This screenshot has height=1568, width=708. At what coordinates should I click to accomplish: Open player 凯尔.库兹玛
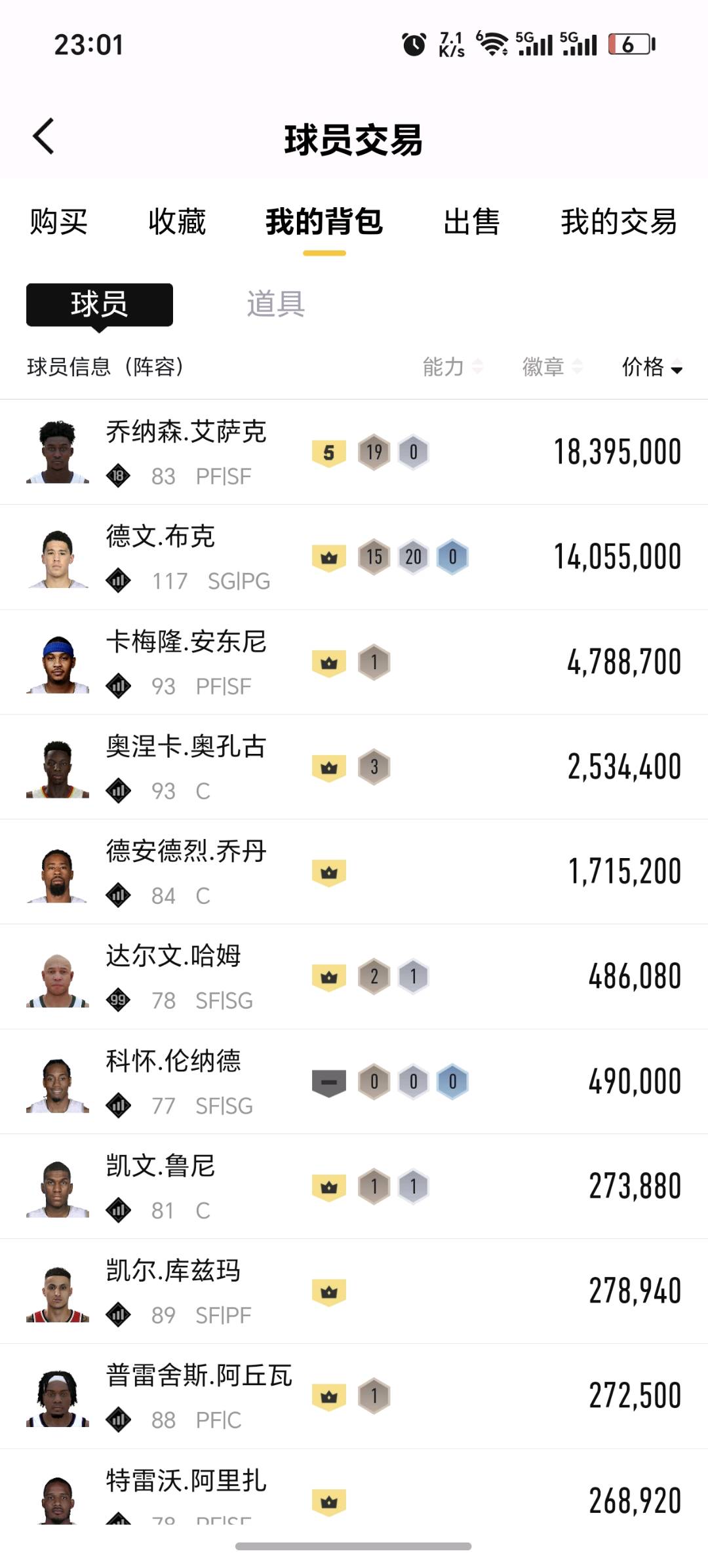click(x=354, y=1291)
